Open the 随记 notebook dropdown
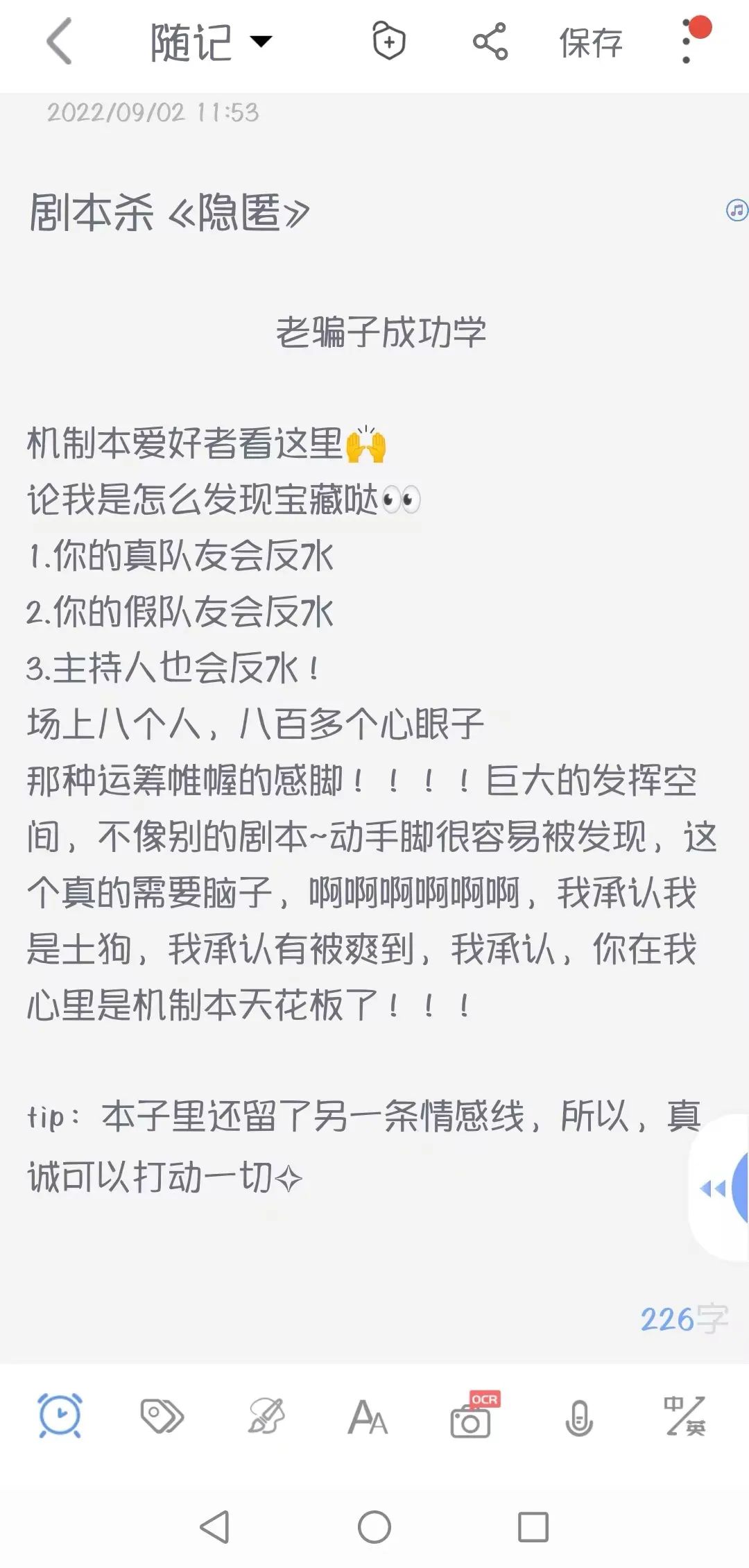The image size is (749, 1568). click(211, 42)
